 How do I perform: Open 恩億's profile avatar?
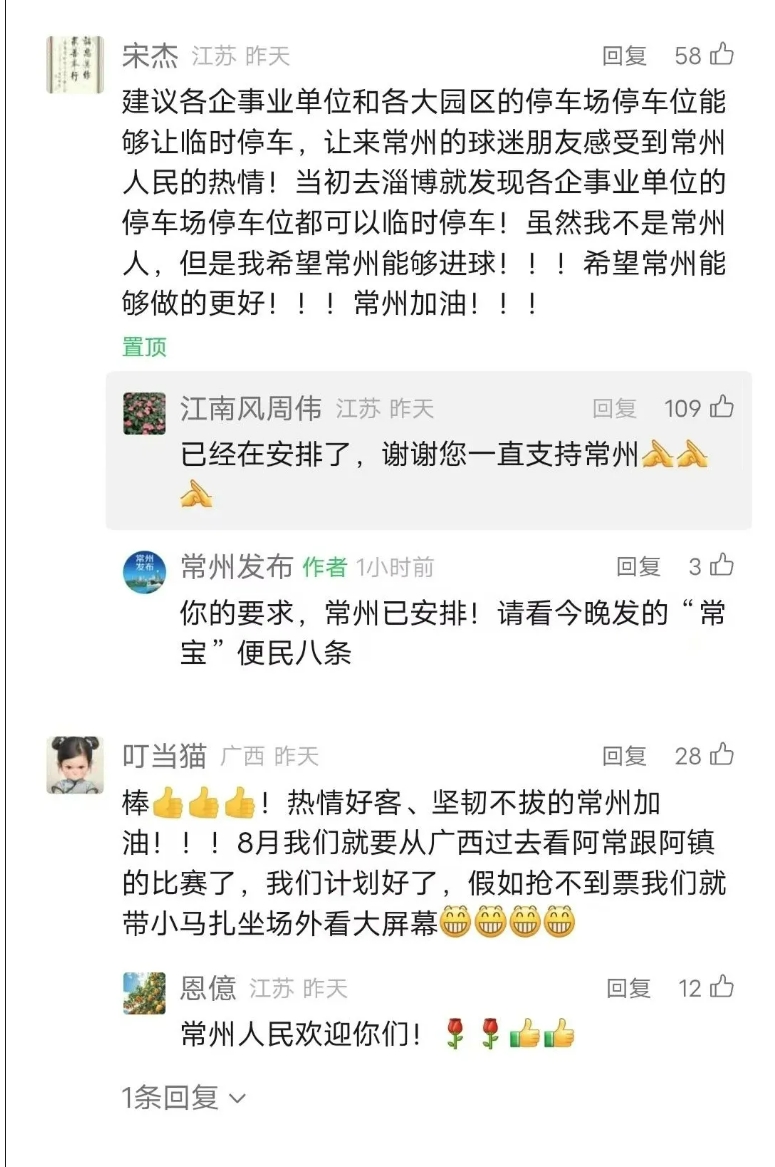click(144, 993)
